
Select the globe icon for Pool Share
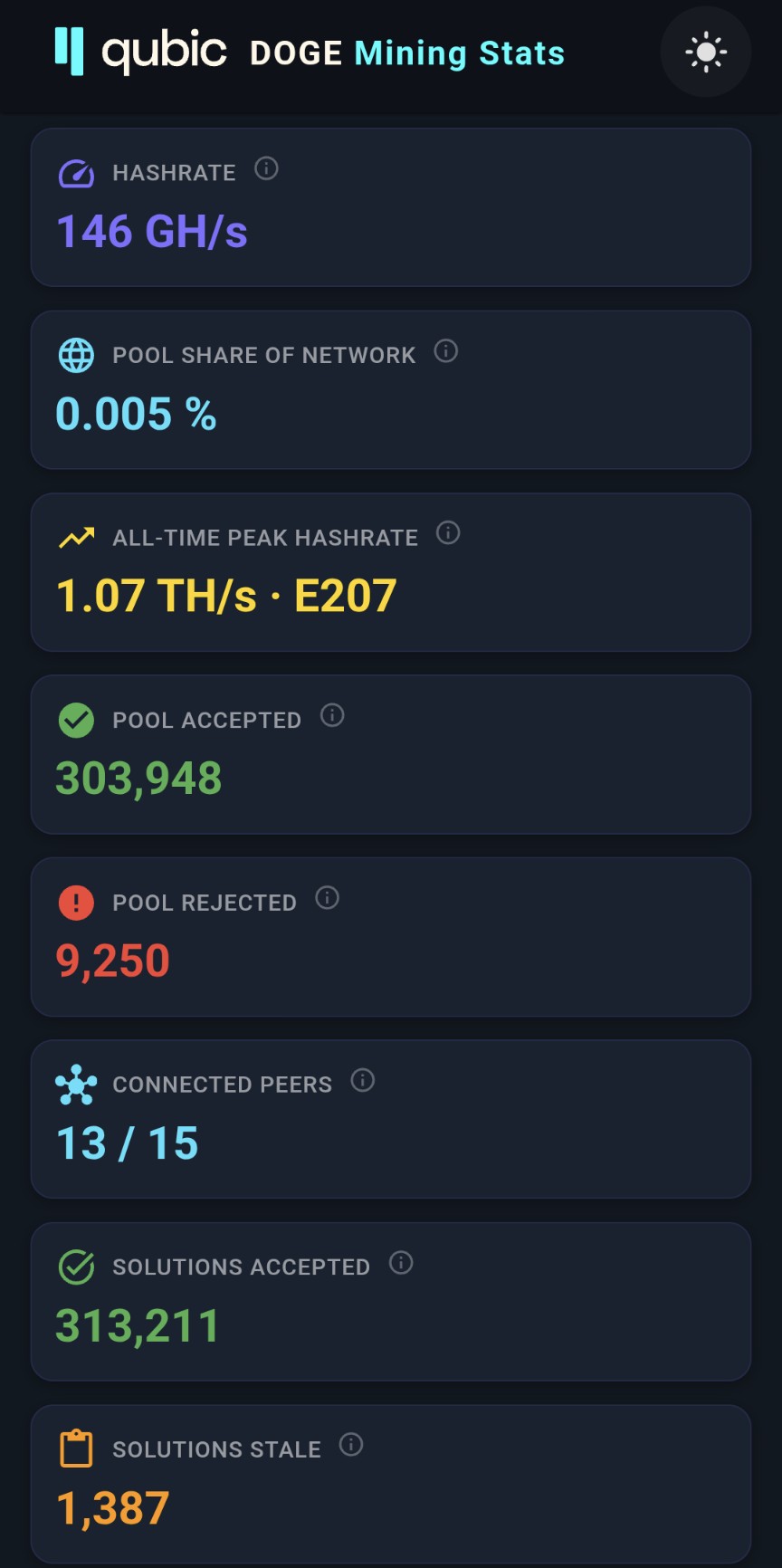point(76,355)
